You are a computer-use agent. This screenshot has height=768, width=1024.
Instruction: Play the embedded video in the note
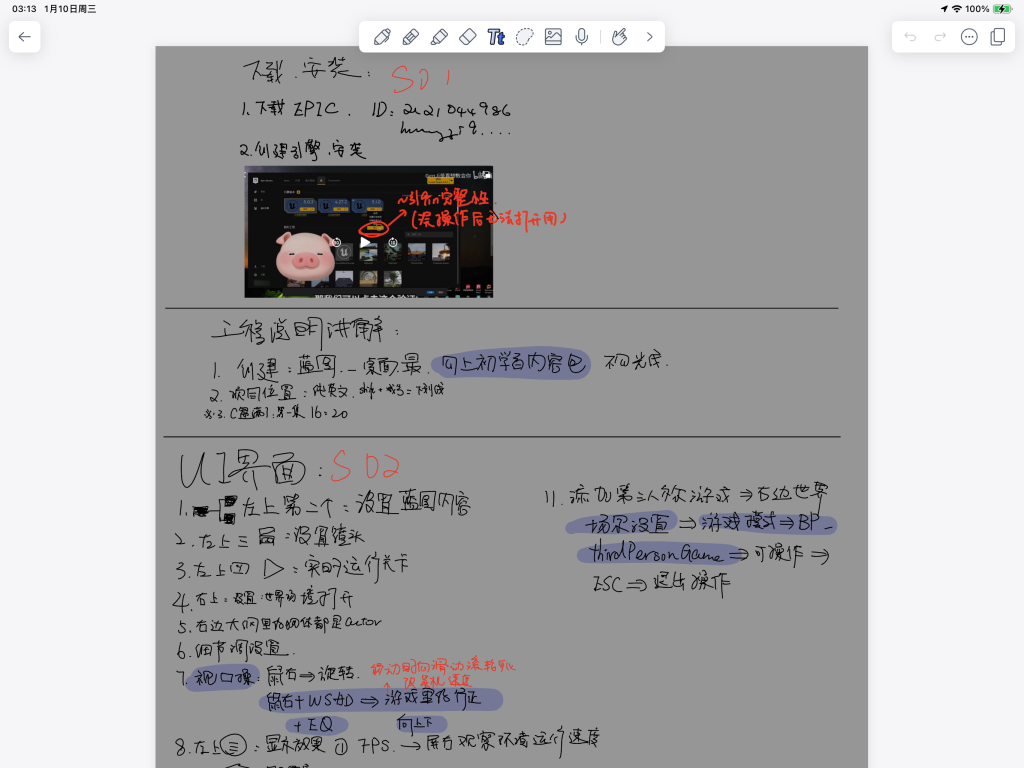pos(366,242)
